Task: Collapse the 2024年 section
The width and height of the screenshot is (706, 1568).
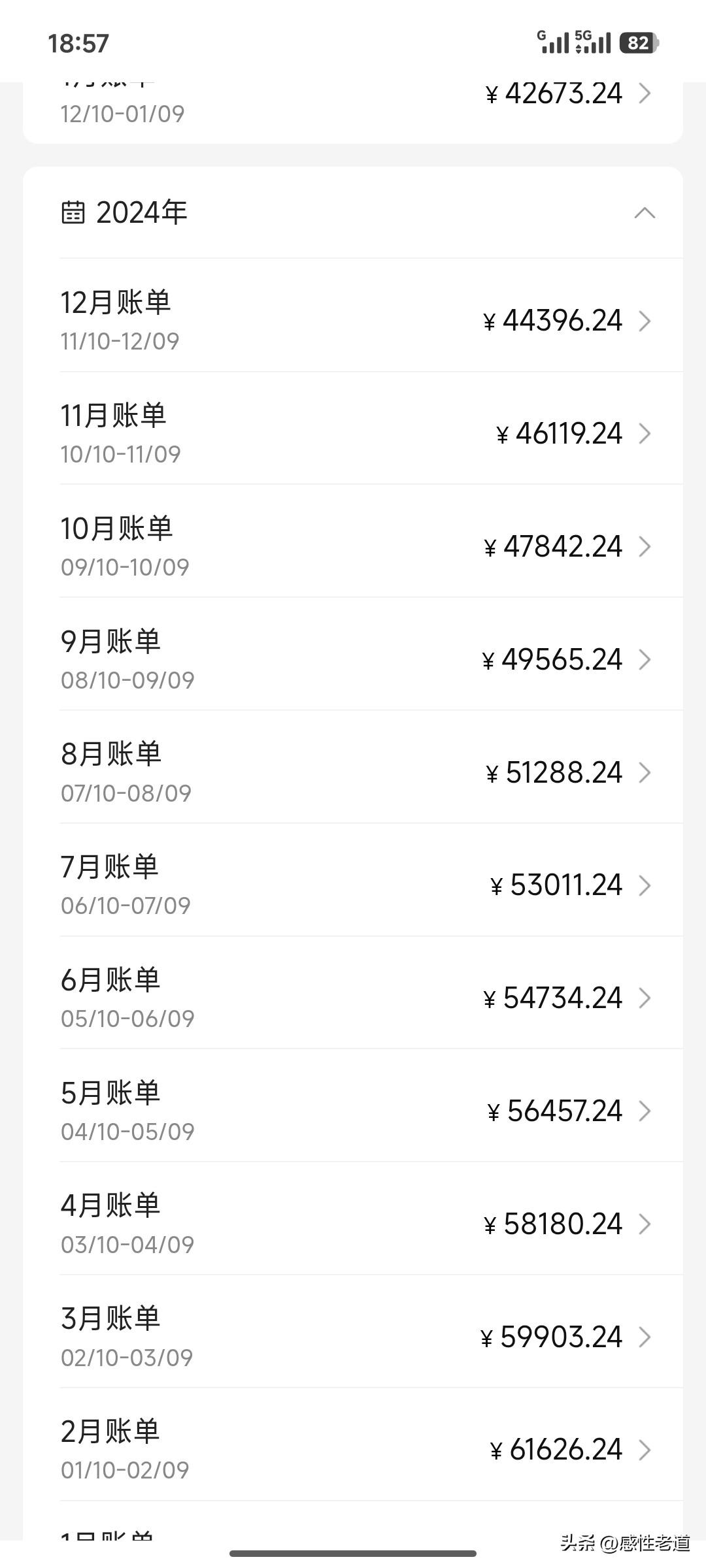Action: pos(645,213)
